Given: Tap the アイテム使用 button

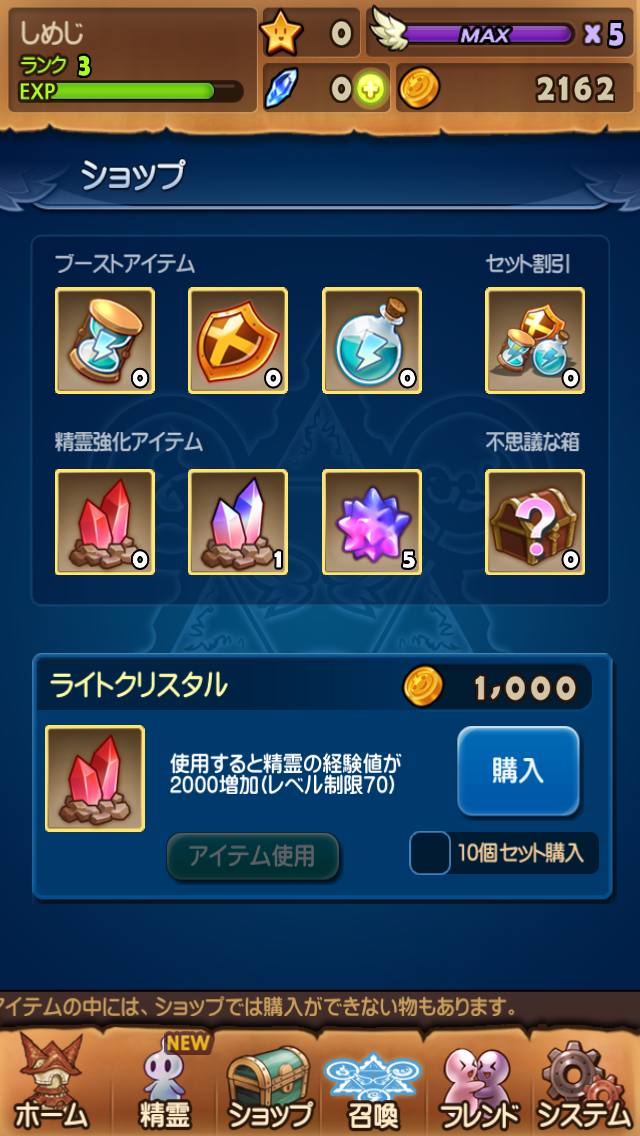Looking at the screenshot, I should pos(253,856).
